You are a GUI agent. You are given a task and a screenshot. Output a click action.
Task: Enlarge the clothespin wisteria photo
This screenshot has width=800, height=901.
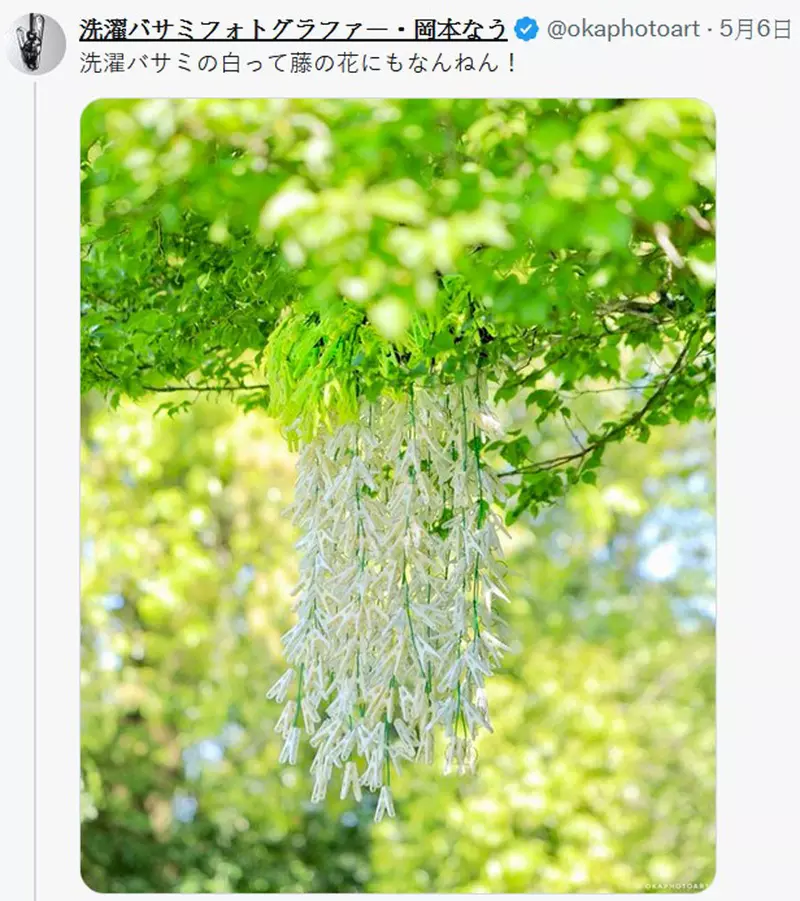point(398,495)
